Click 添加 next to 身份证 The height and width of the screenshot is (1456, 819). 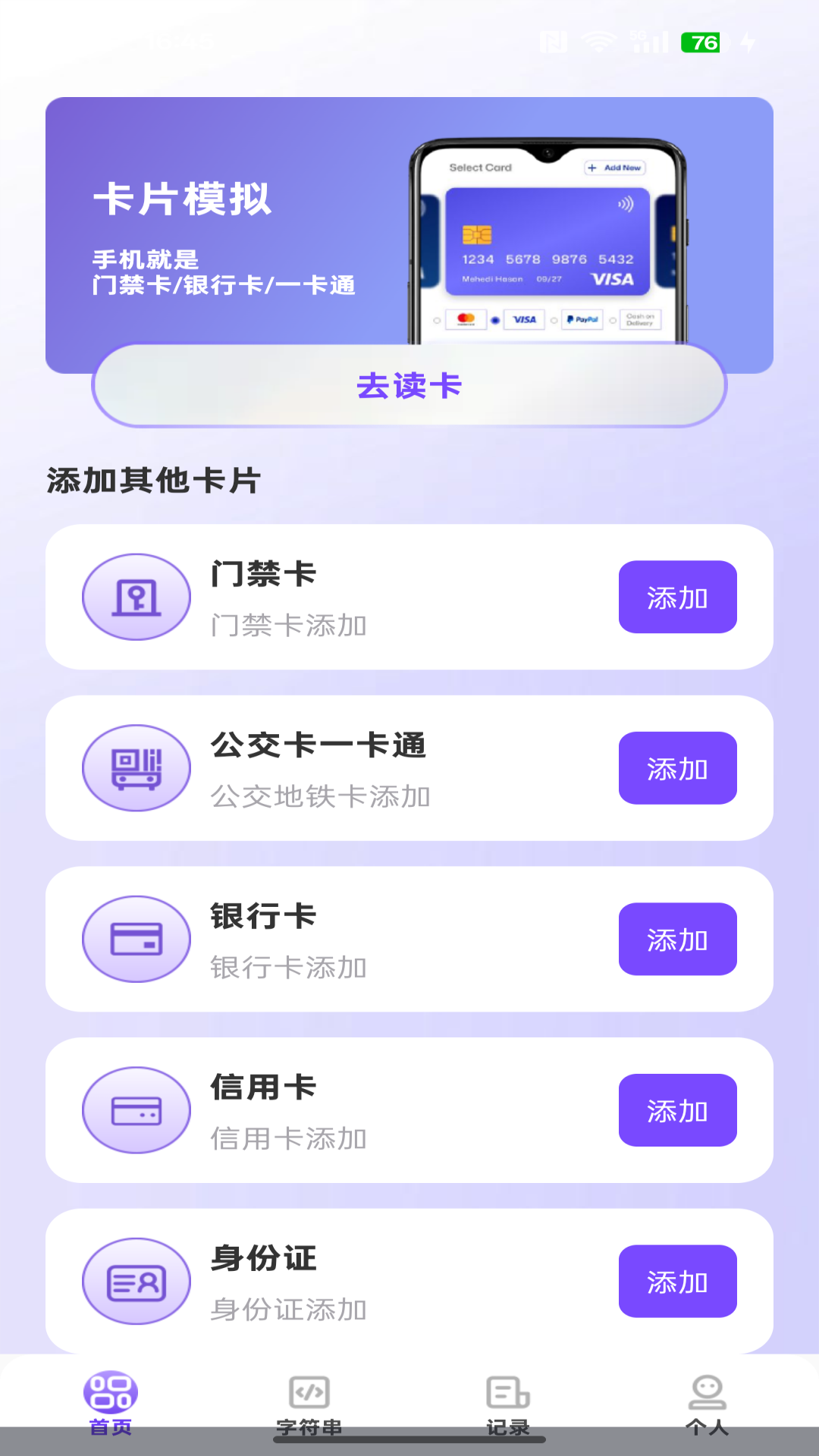pos(677,1282)
